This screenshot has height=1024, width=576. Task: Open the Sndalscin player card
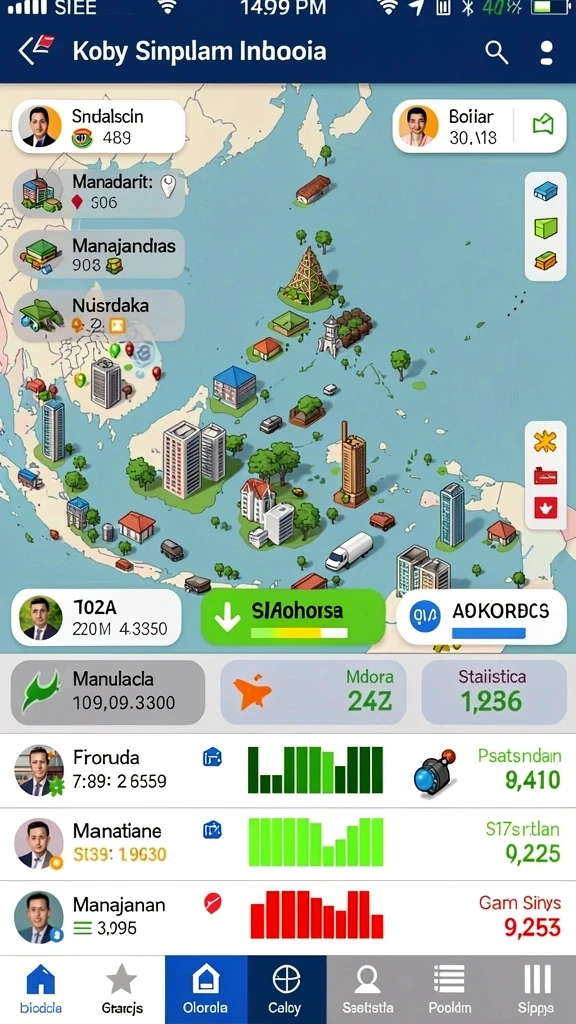pyautogui.click(x=99, y=127)
